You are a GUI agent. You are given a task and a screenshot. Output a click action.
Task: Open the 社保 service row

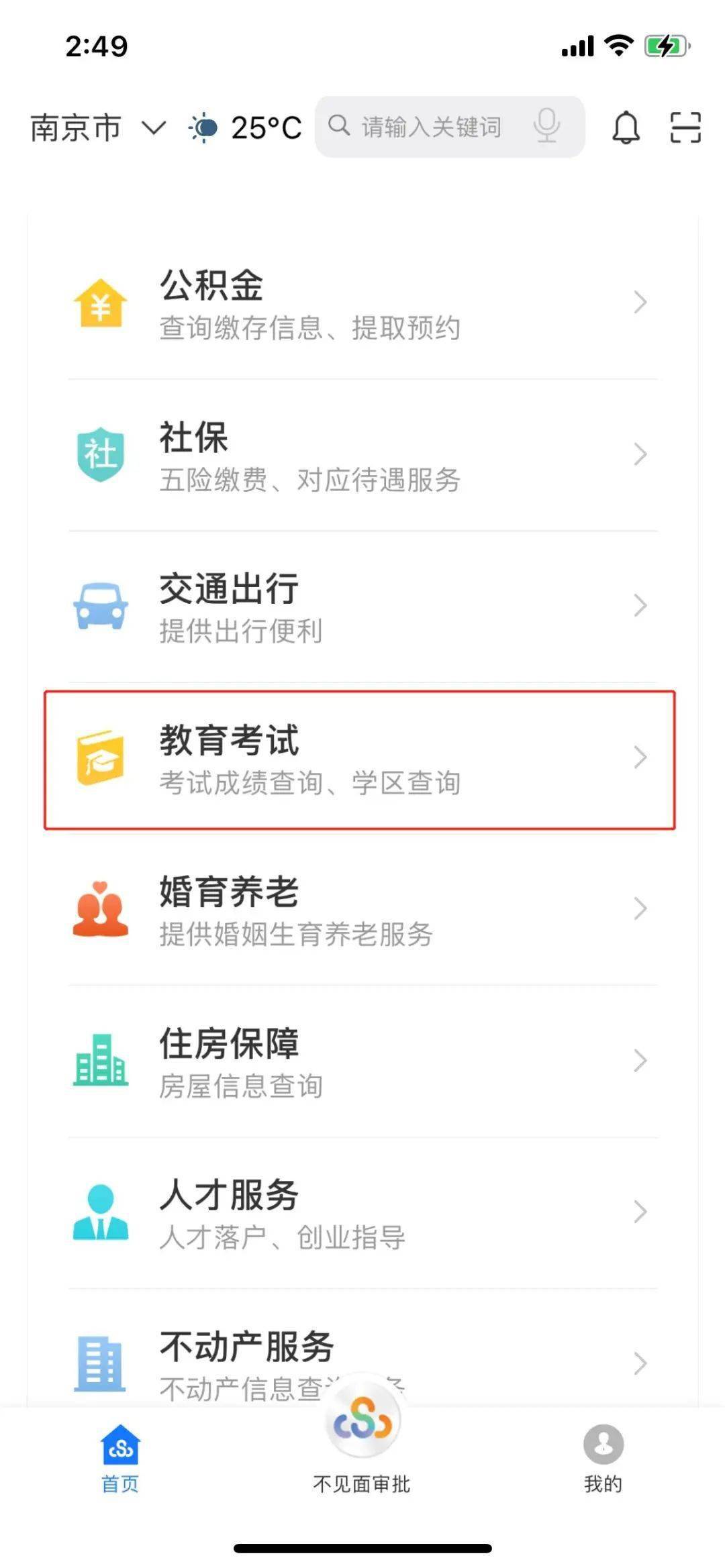pyautogui.click(x=362, y=455)
